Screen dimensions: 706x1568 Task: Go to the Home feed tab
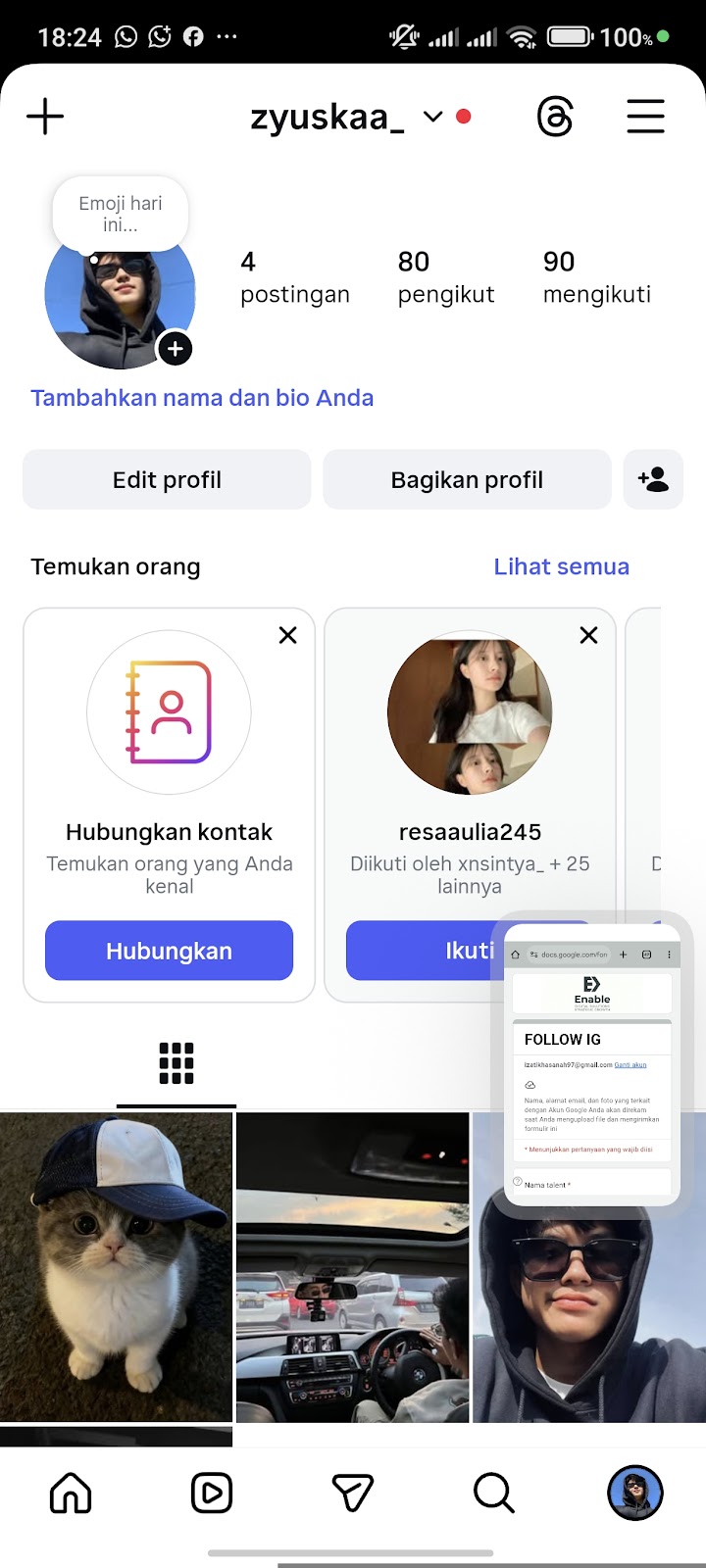coord(71,1494)
